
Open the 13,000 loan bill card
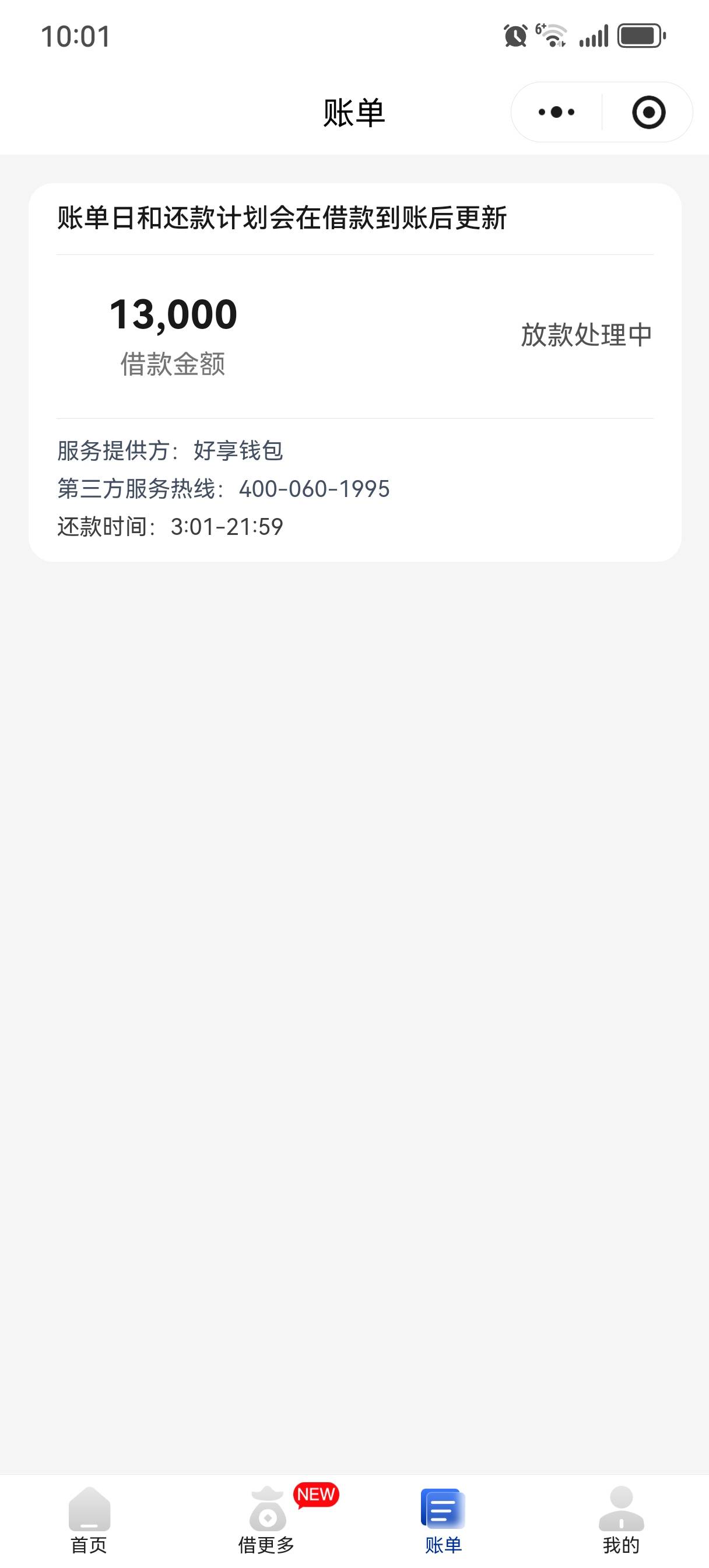(354, 336)
